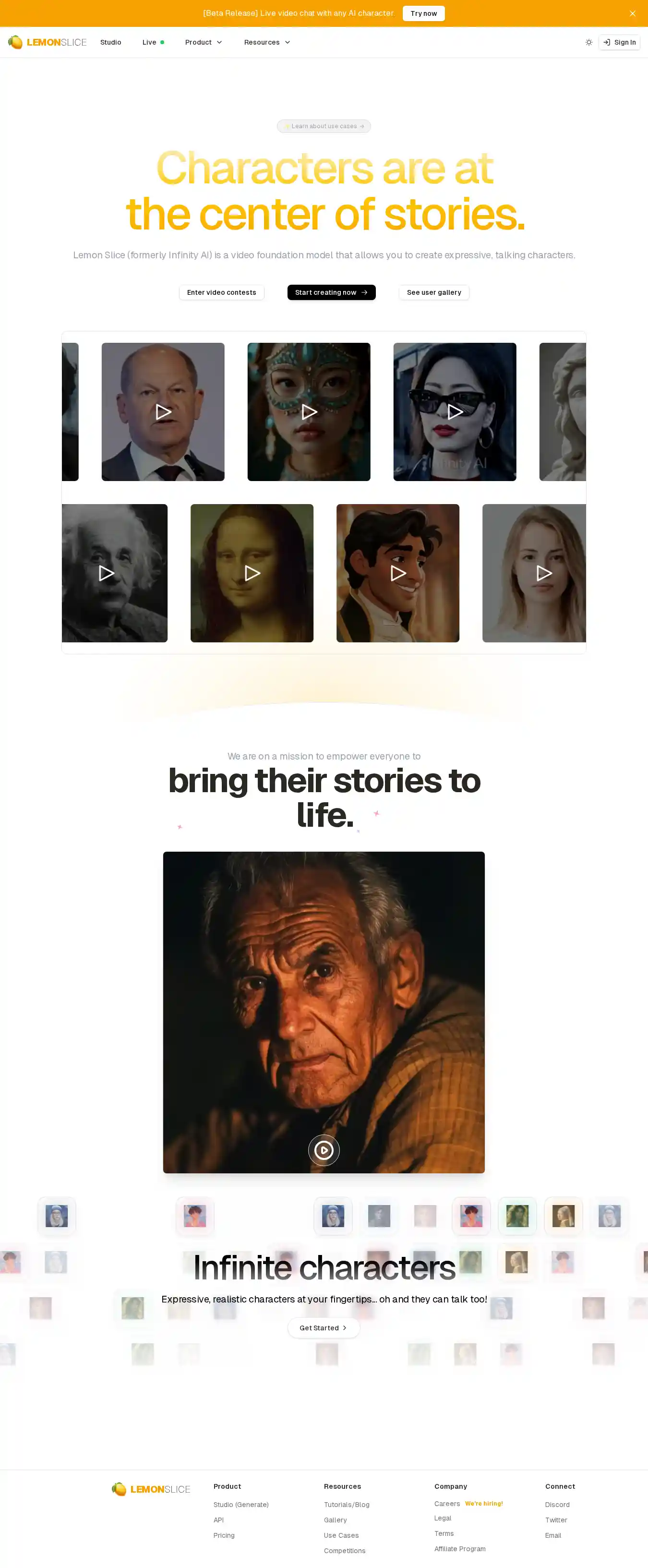Expand the Product dropdown
Screen dimensions: 648x1568
pyautogui.click(x=203, y=42)
